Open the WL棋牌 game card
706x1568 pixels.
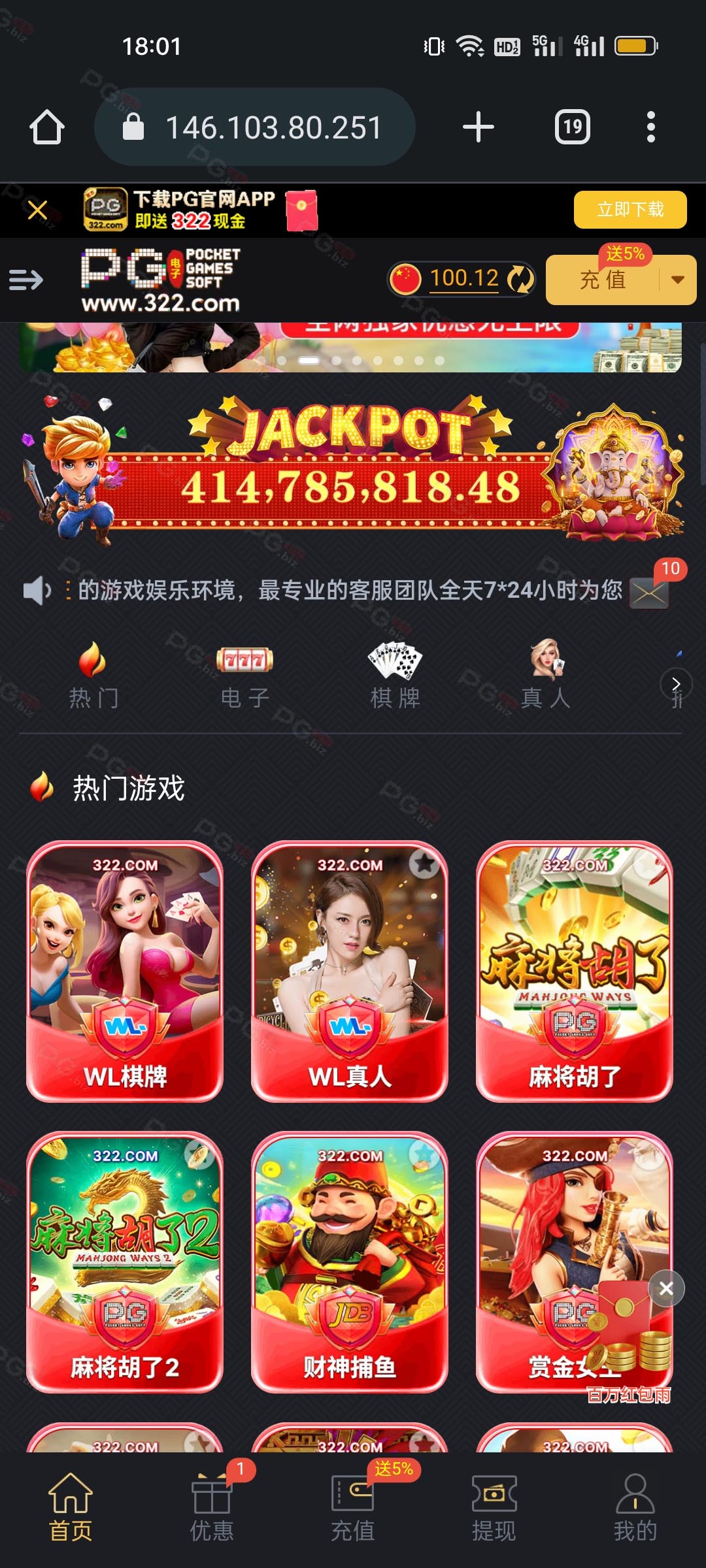coord(125,971)
